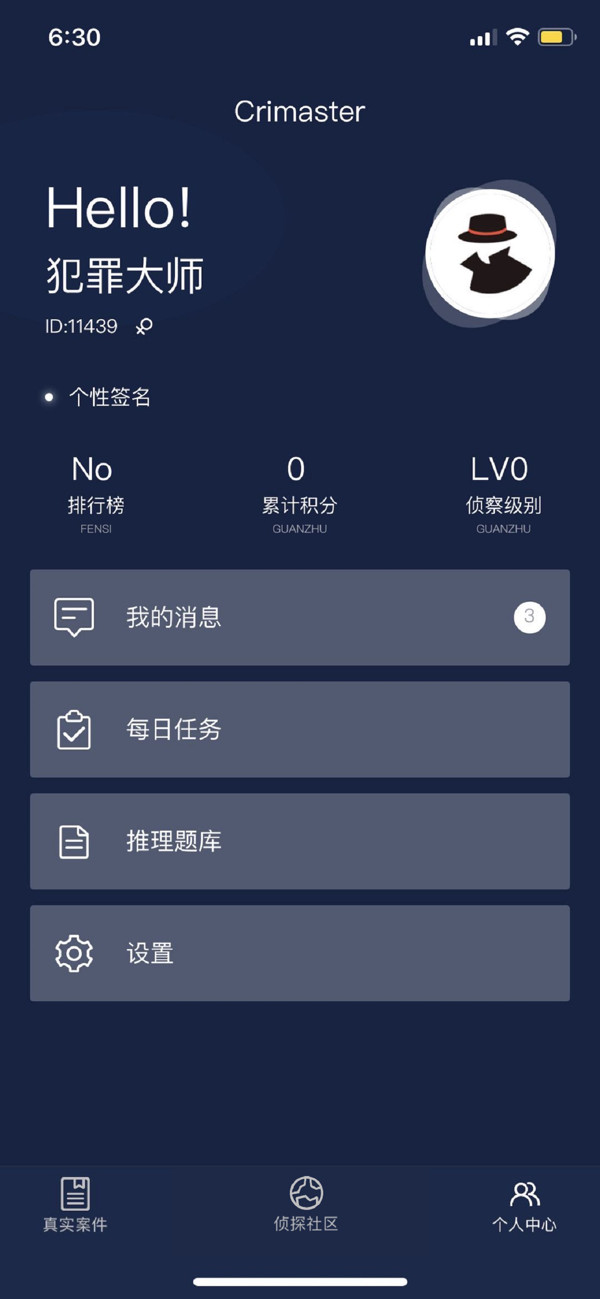
Task: Tap the detective profile avatar
Action: [490, 253]
